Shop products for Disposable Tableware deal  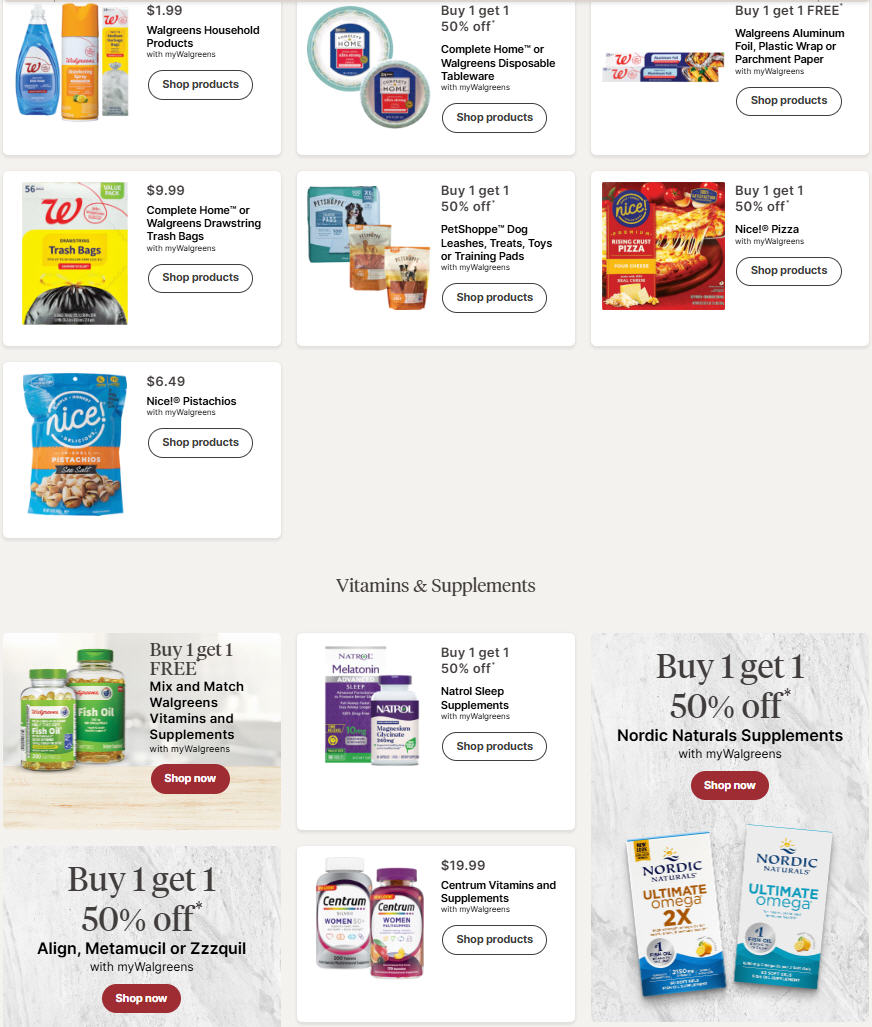[x=494, y=118]
